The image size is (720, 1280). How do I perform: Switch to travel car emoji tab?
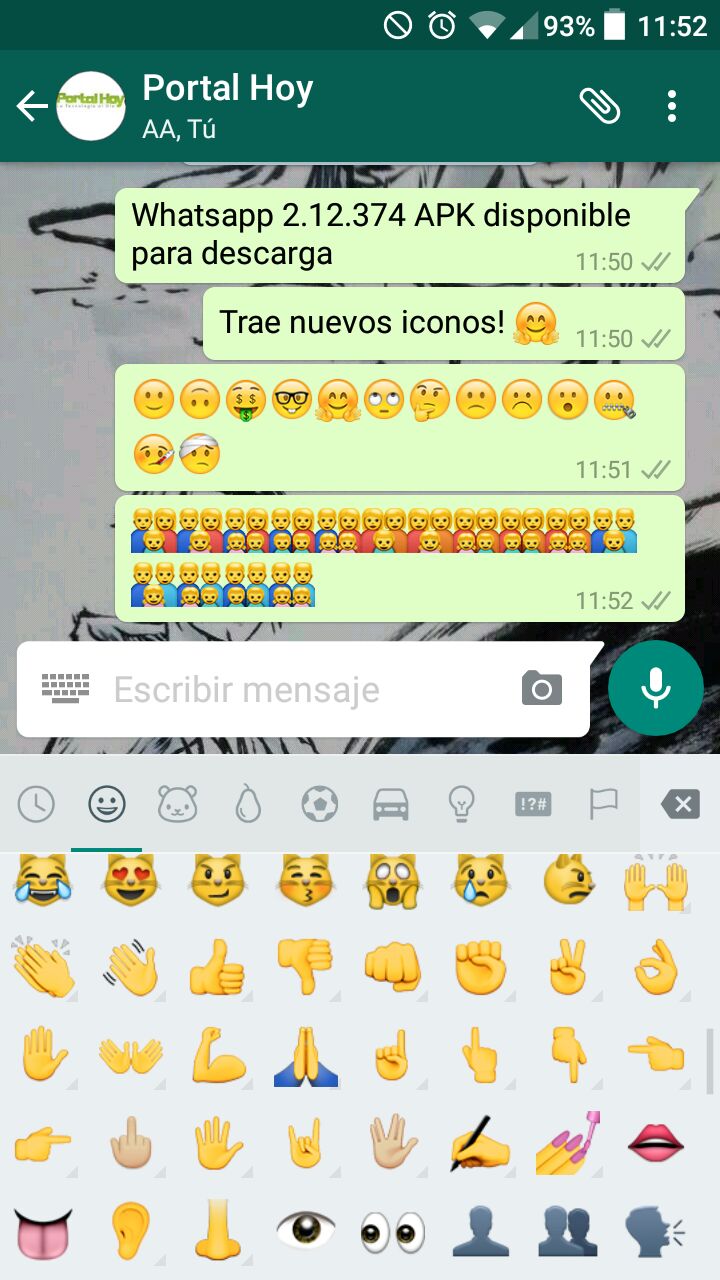pos(391,803)
